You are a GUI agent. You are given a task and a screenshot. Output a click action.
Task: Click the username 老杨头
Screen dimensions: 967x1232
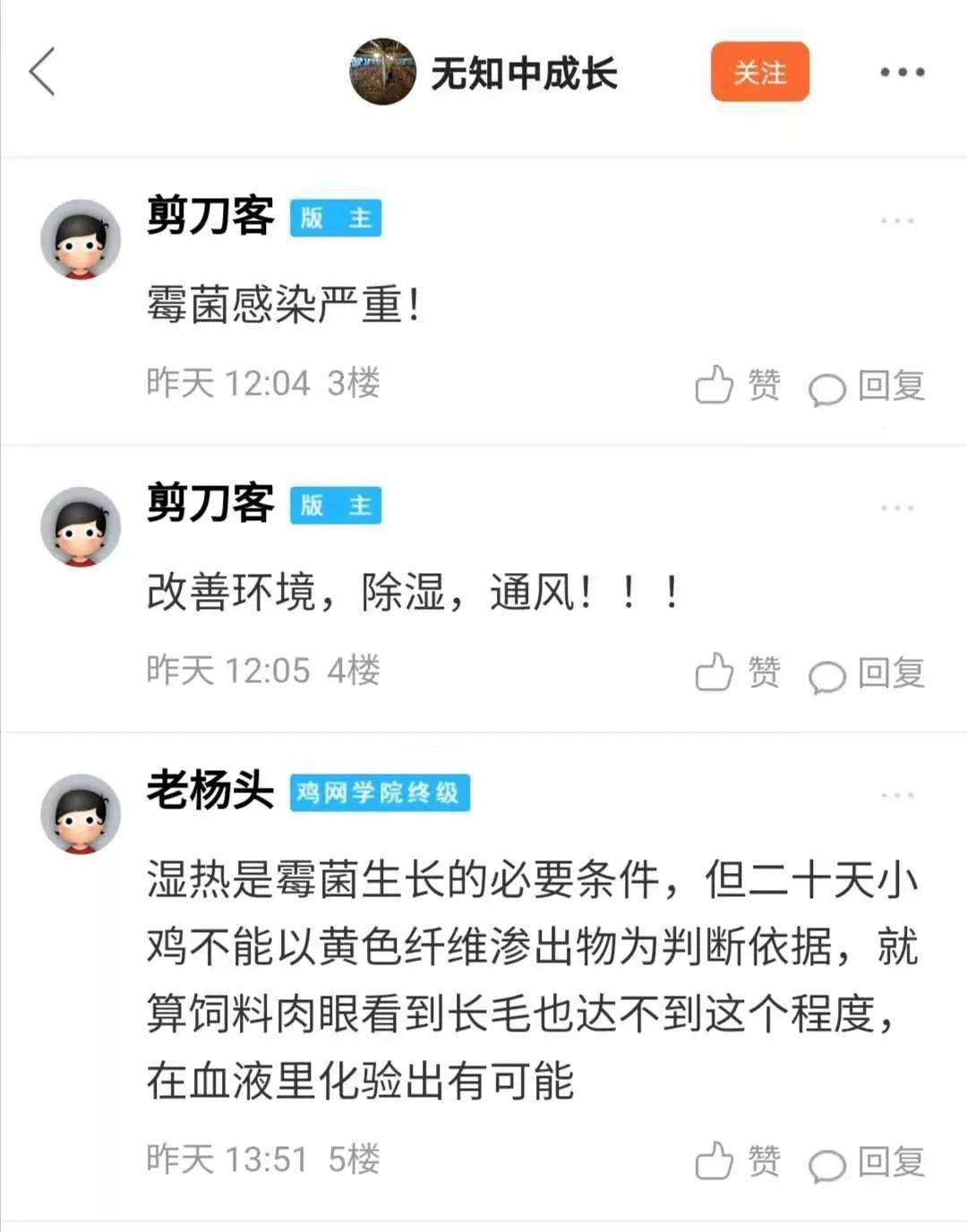(x=210, y=790)
